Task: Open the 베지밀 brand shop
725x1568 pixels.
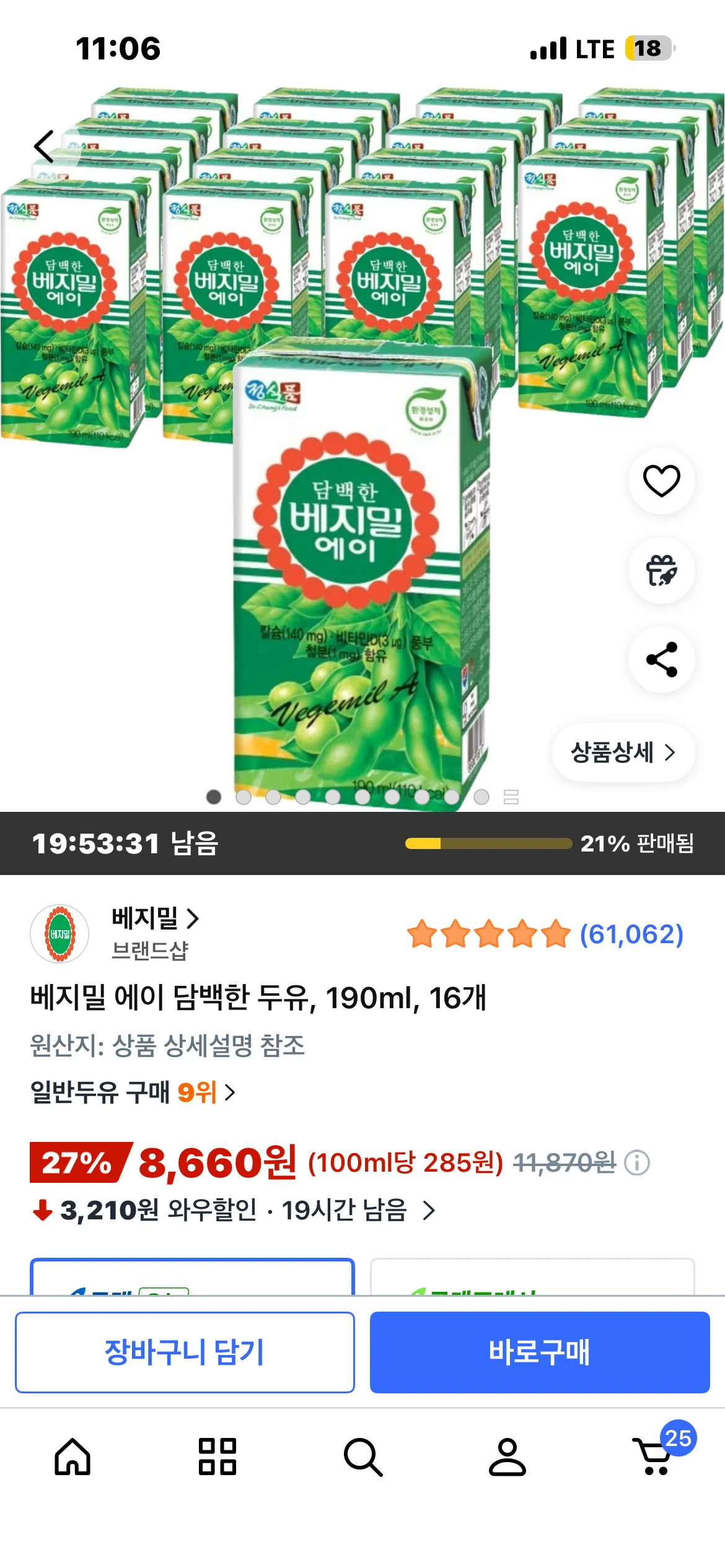Action: 155,918
